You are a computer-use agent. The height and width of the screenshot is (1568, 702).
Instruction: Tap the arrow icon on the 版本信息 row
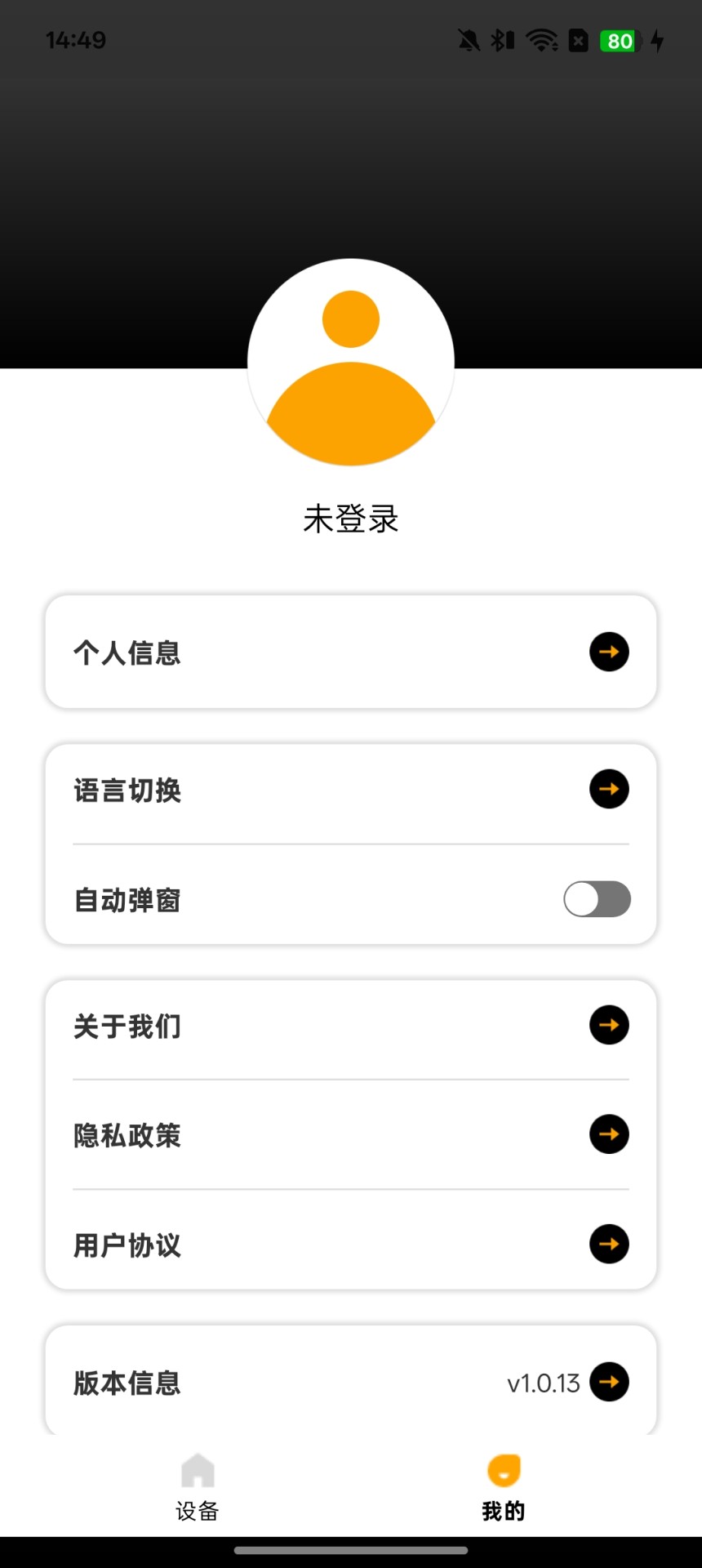[x=609, y=1383]
